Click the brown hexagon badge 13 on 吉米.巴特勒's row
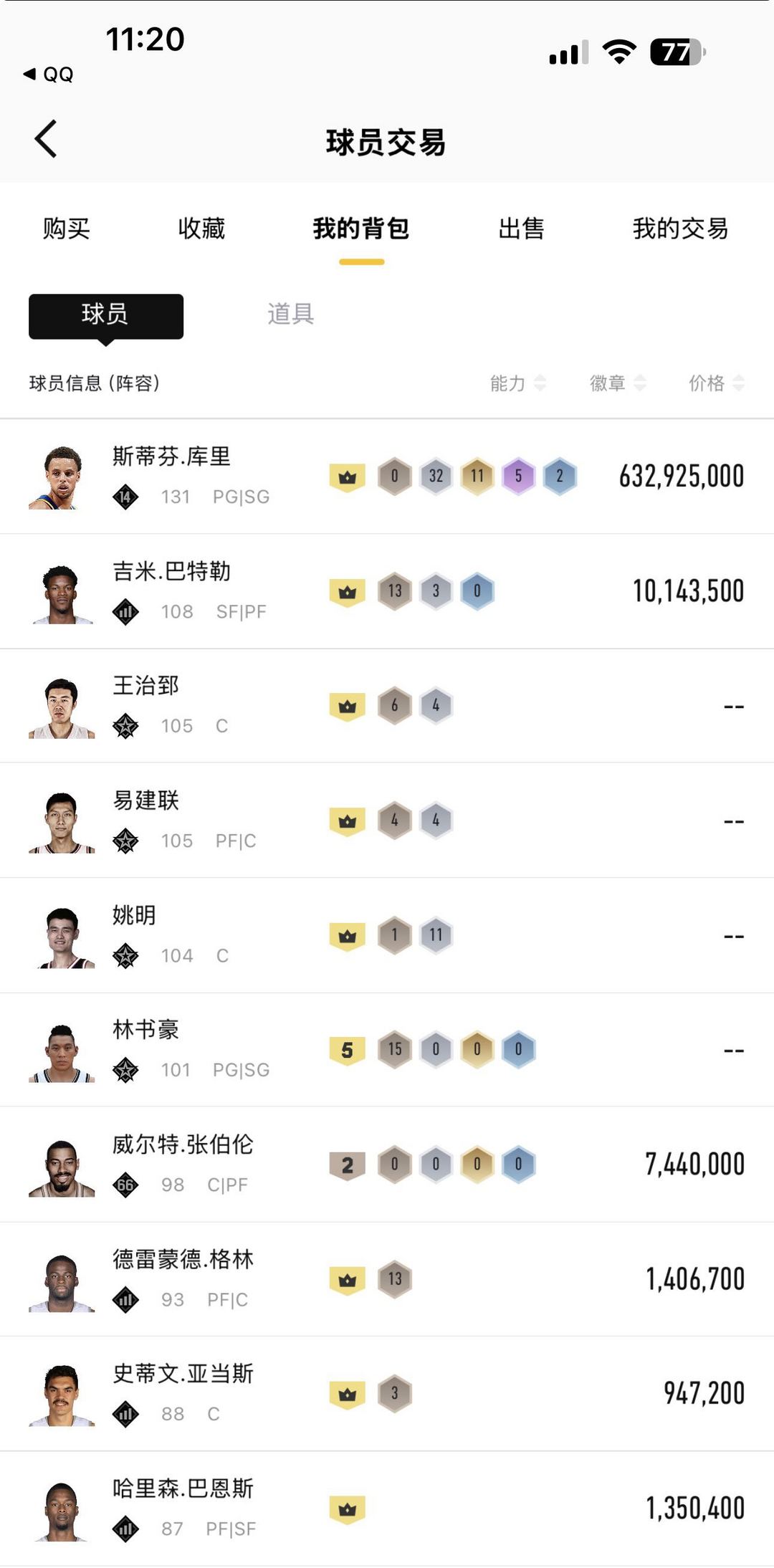Image resolution: width=774 pixels, height=1568 pixels. [393, 591]
